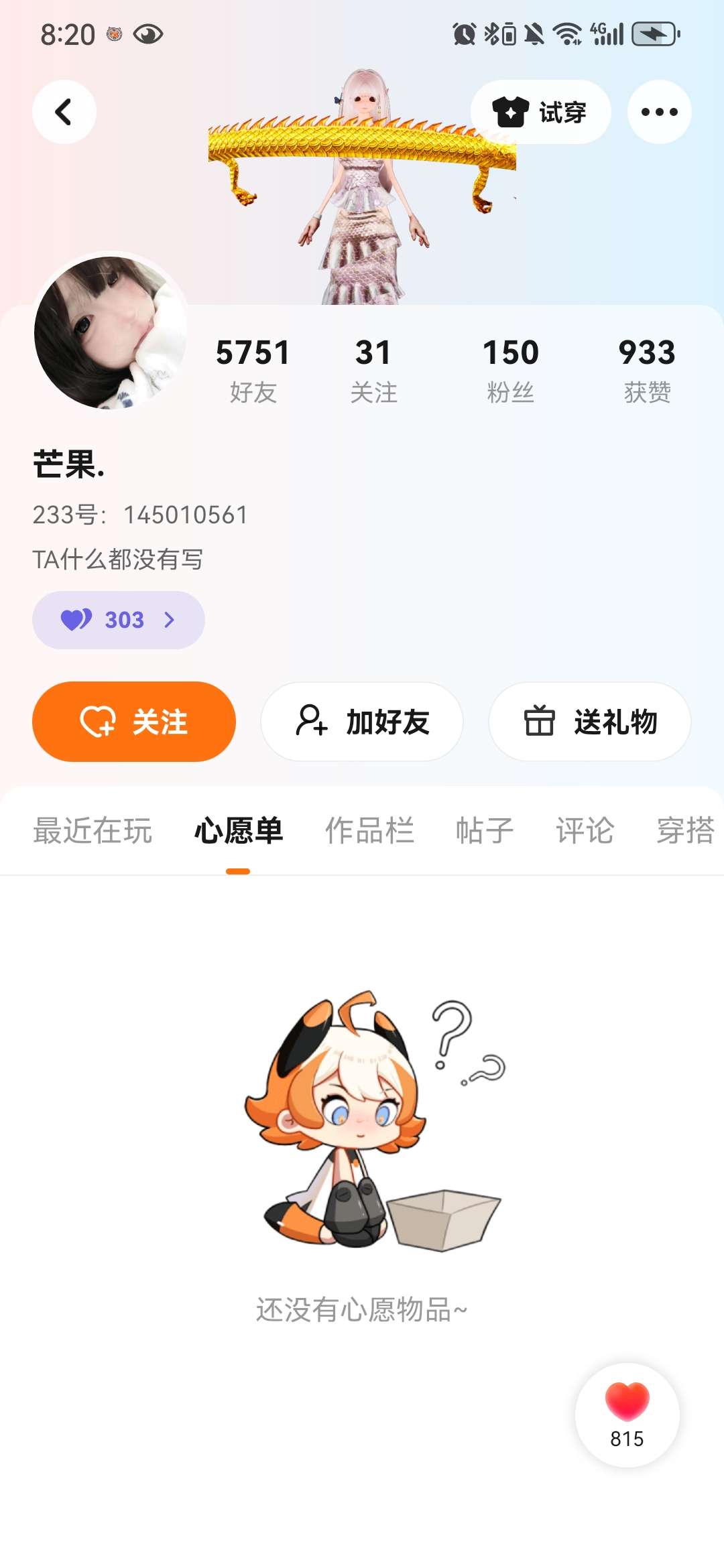This screenshot has width=724, height=1568.
Task: Tap 加好友 to add as friend
Action: pyautogui.click(x=362, y=722)
